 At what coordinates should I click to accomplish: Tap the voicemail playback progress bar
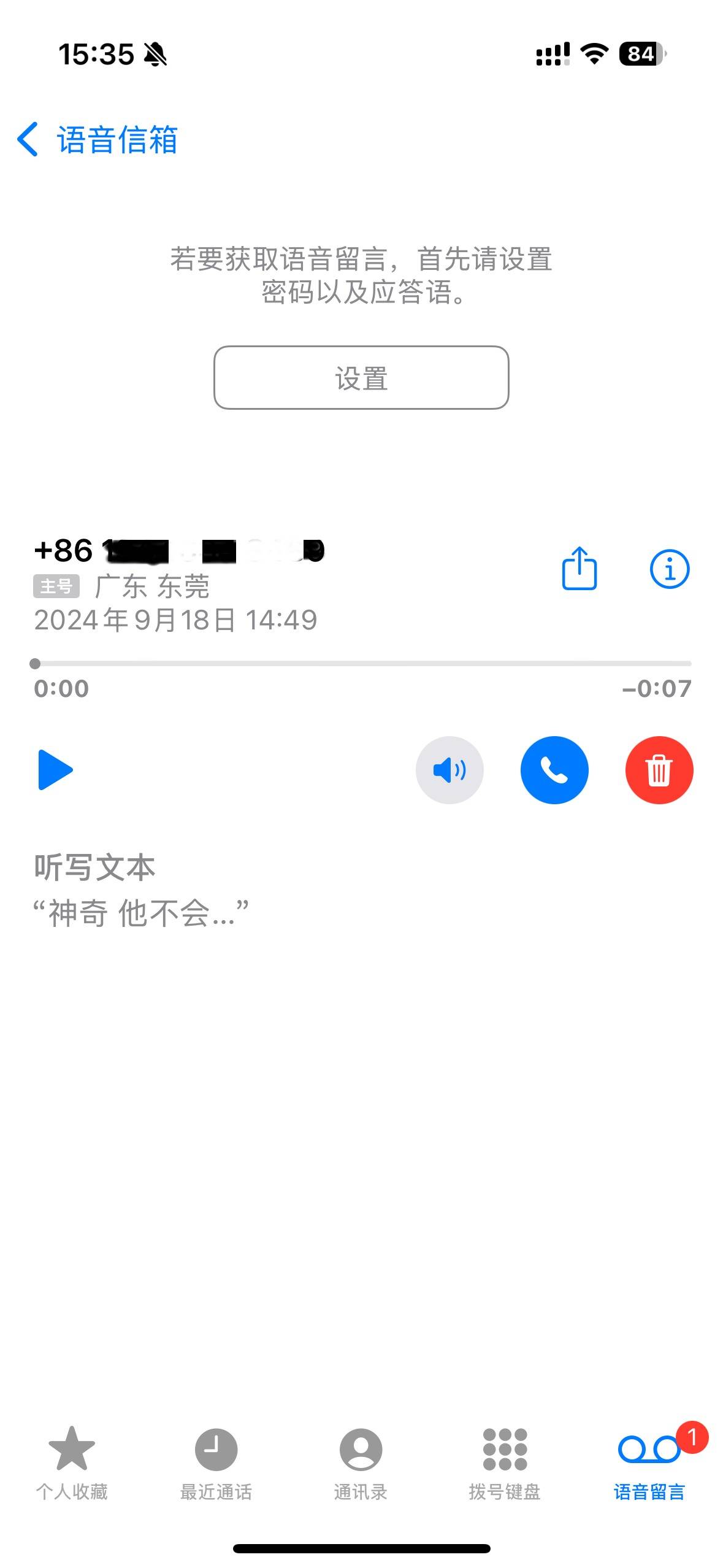[362, 664]
